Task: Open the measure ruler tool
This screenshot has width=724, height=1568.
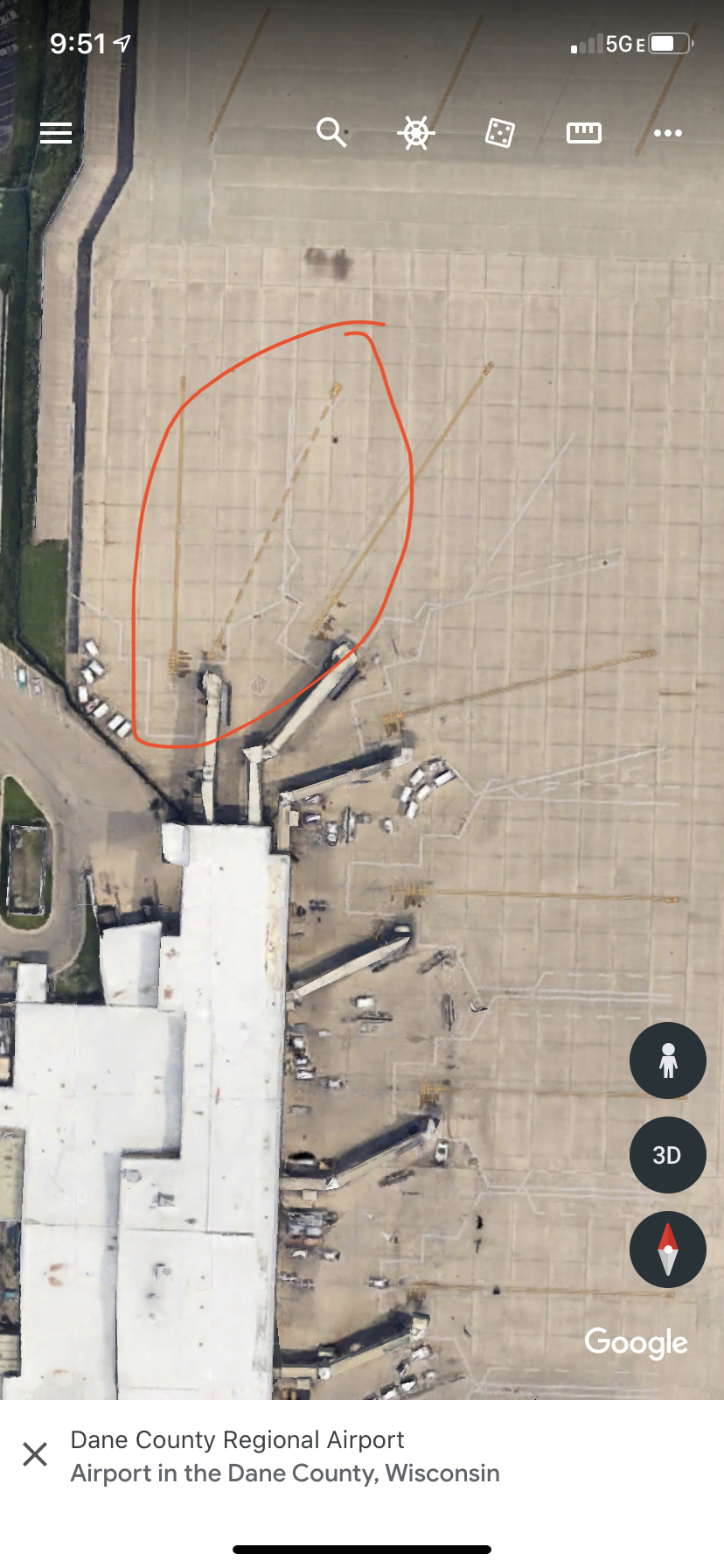Action: [x=583, y=133]
